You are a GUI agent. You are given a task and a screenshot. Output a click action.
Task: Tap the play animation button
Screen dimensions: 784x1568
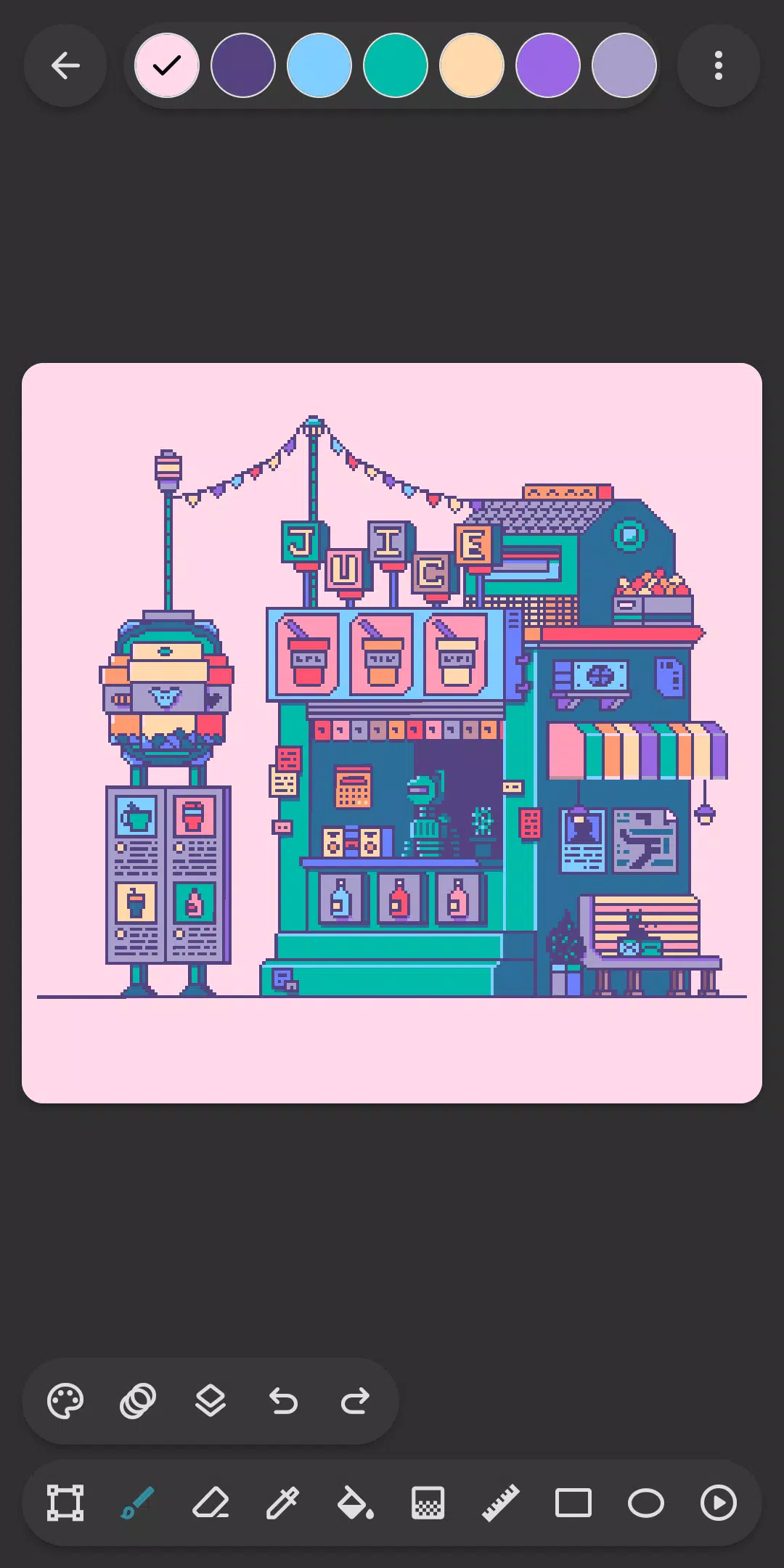[719, 1503]
